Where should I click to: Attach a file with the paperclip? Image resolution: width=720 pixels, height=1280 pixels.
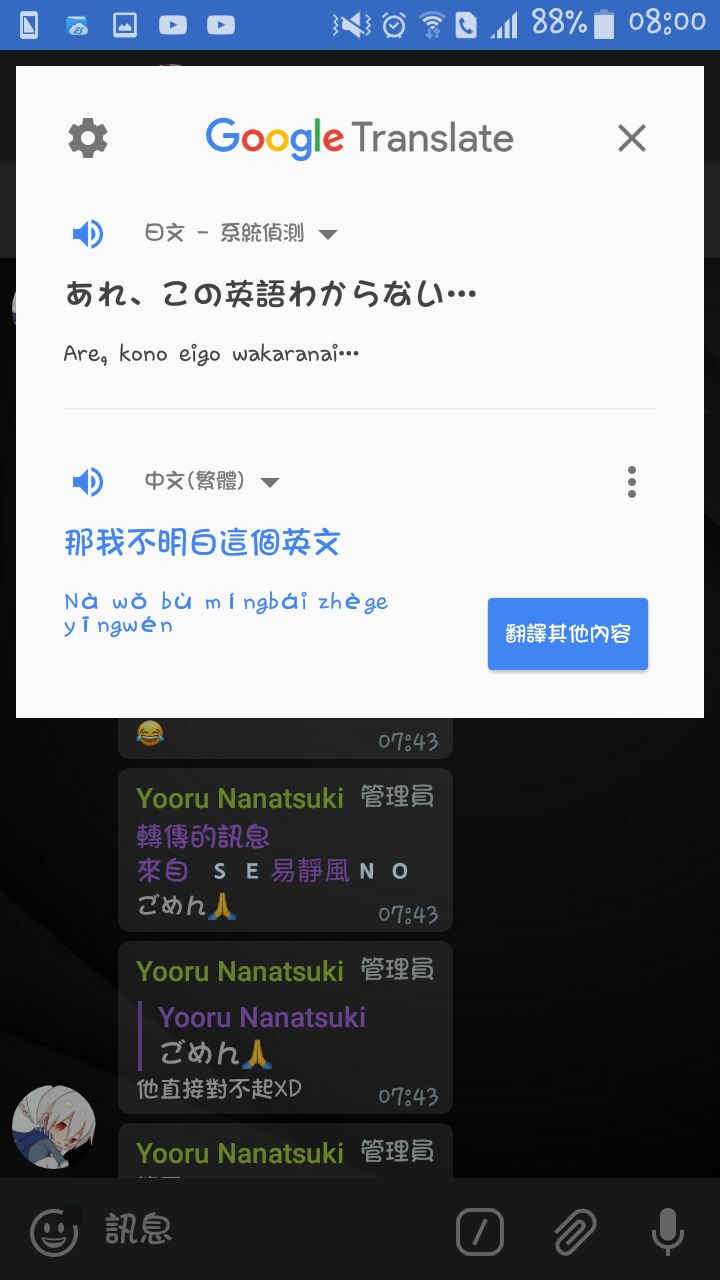[575, 1231]
